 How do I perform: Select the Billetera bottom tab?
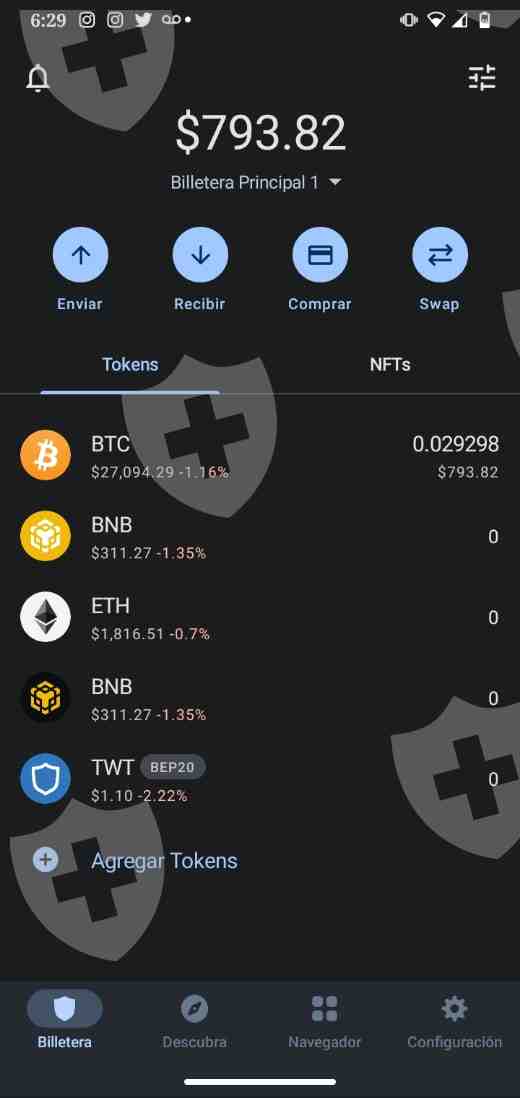pyautogui.click(x=64, y=1021)
